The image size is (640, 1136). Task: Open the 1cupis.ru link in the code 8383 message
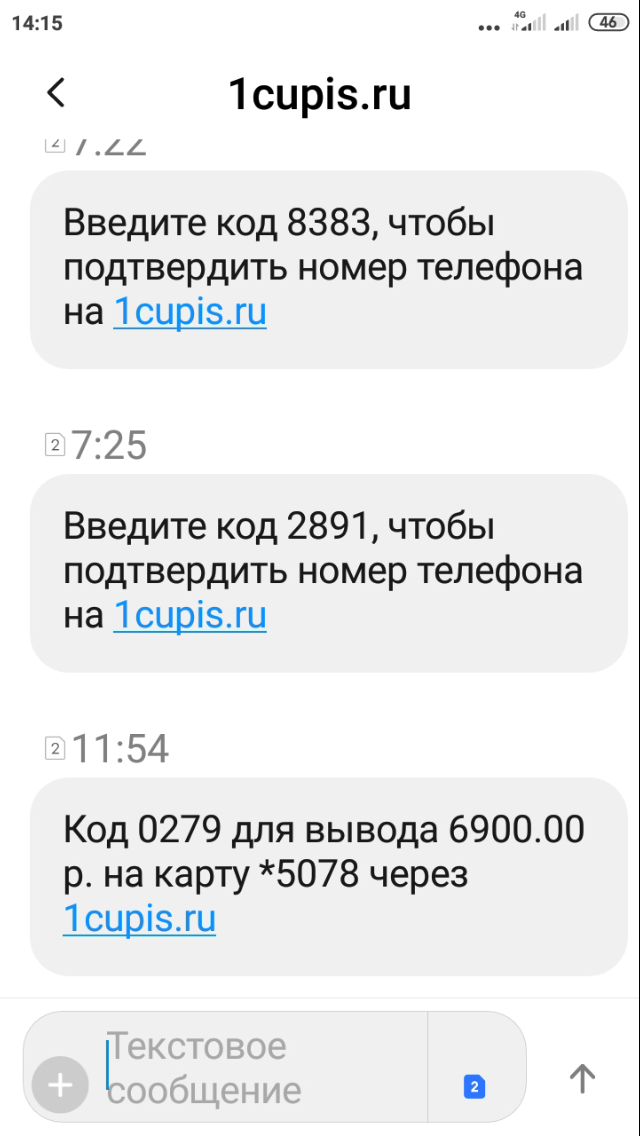(x=190, y=313)
